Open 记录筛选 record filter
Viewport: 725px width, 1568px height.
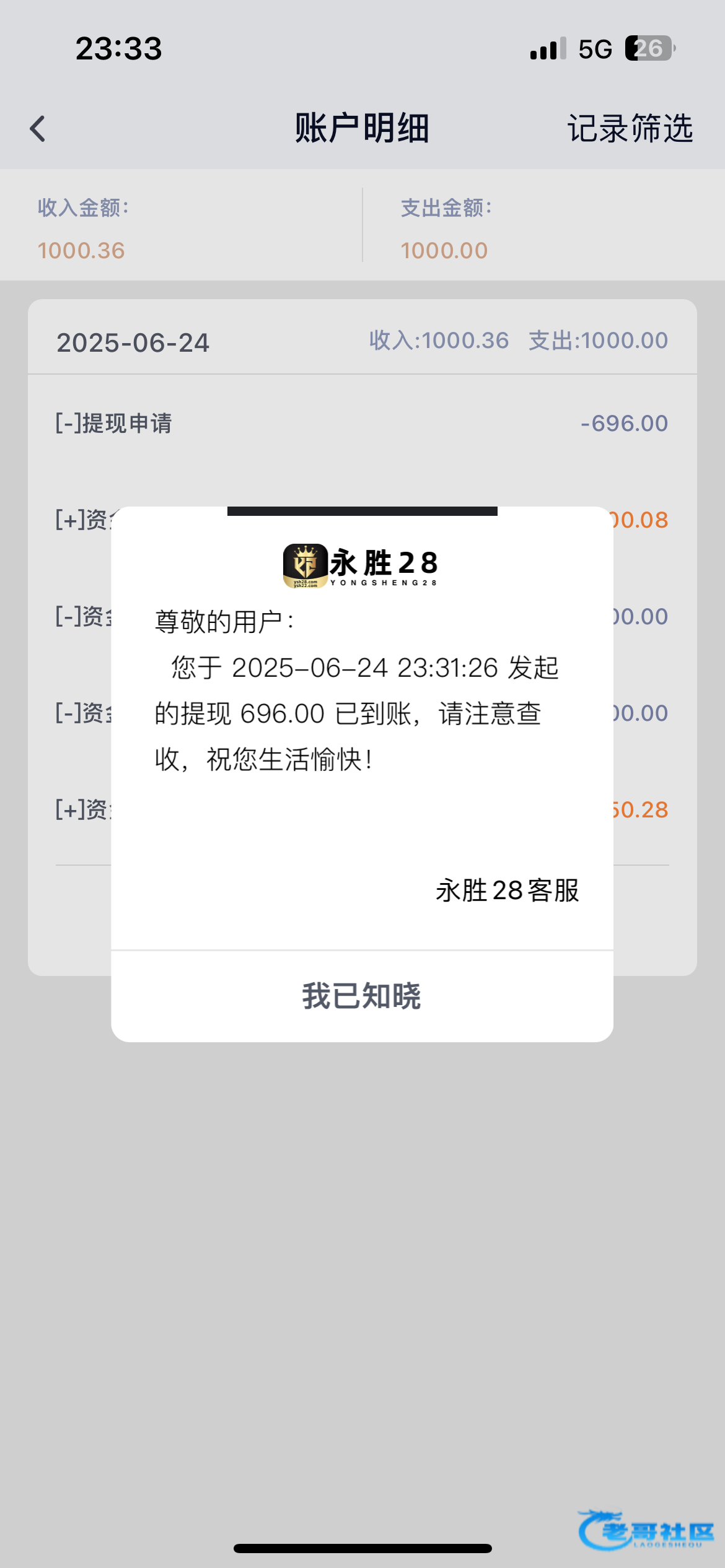coord(630,129)
